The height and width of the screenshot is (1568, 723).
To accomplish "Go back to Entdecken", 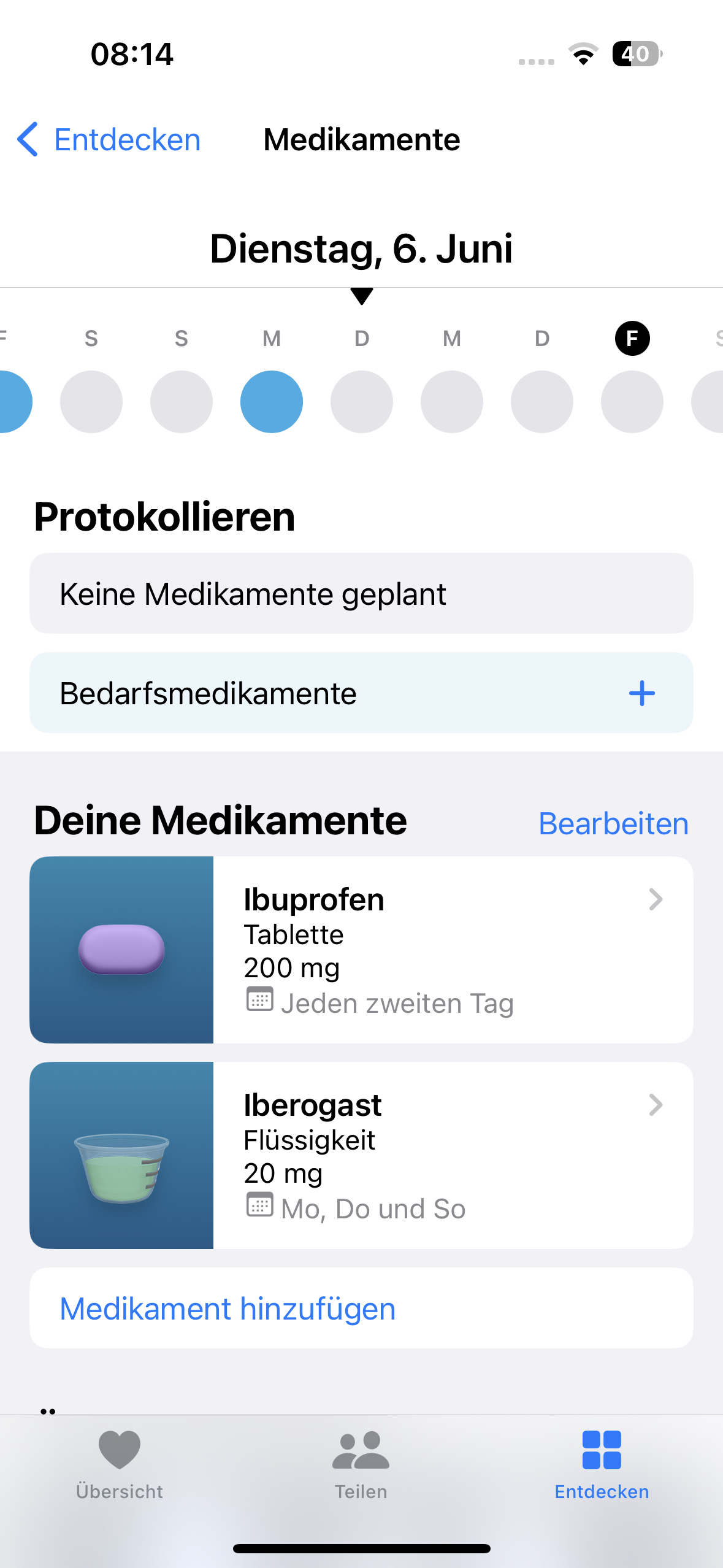I will 109,140.
